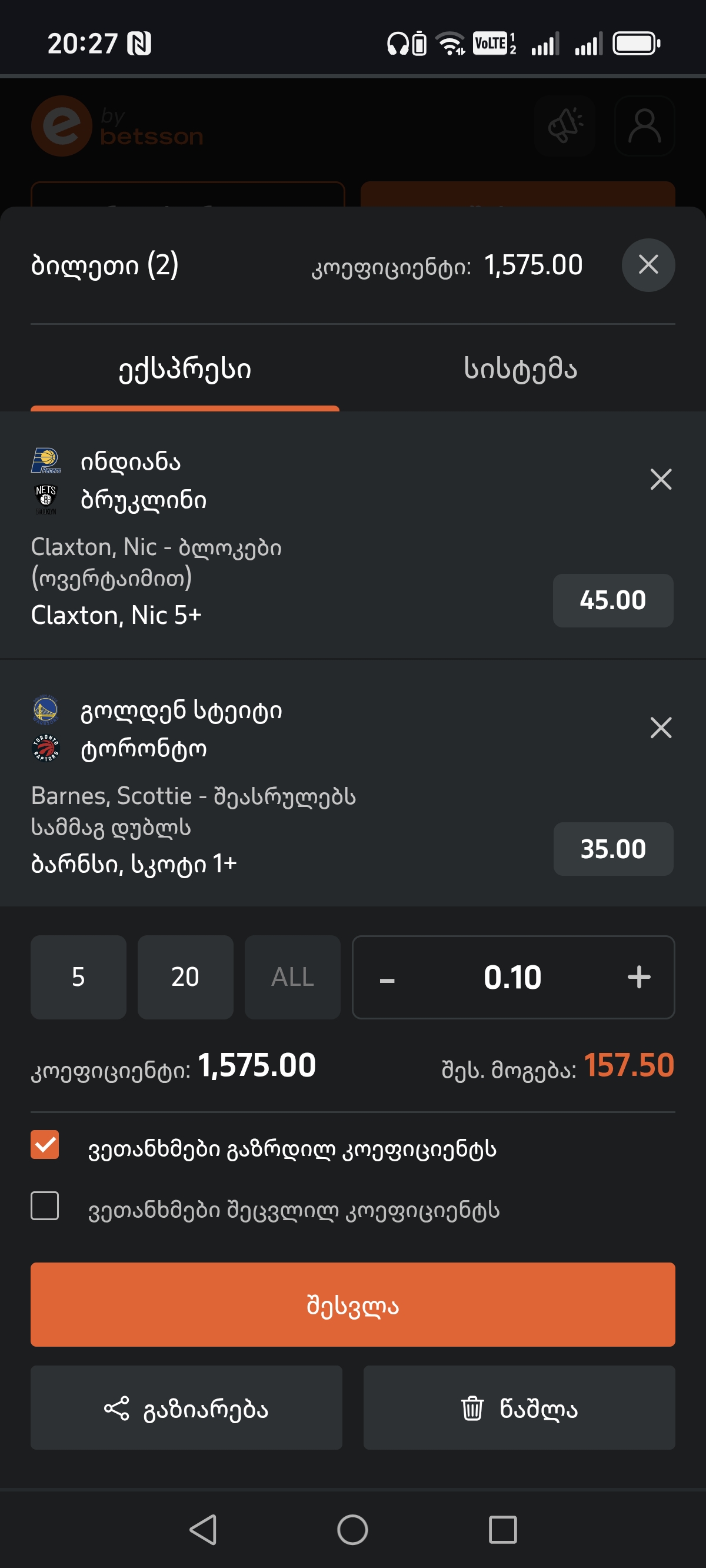Viewport: 706px width, 1568px height.
Task: Switch to the სისტემა tab
Action: point(520,369)
